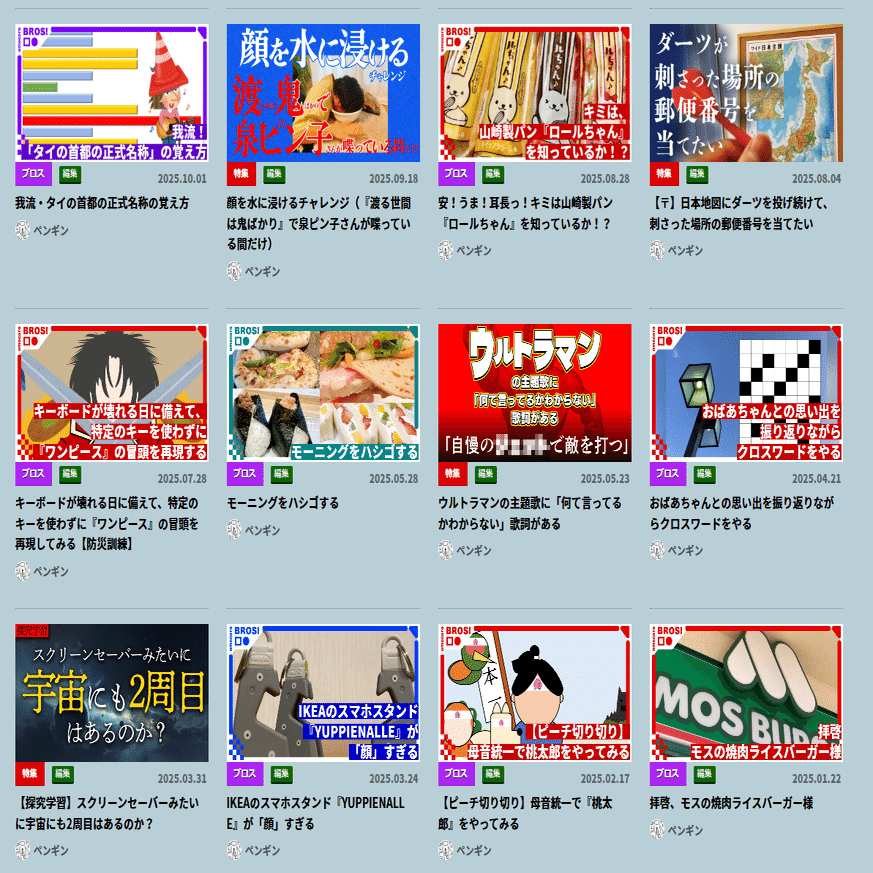Tap the 編集 tag under the 宇宙にも2周目 article
Screen dimensions: 873x873
coord(63,774)
